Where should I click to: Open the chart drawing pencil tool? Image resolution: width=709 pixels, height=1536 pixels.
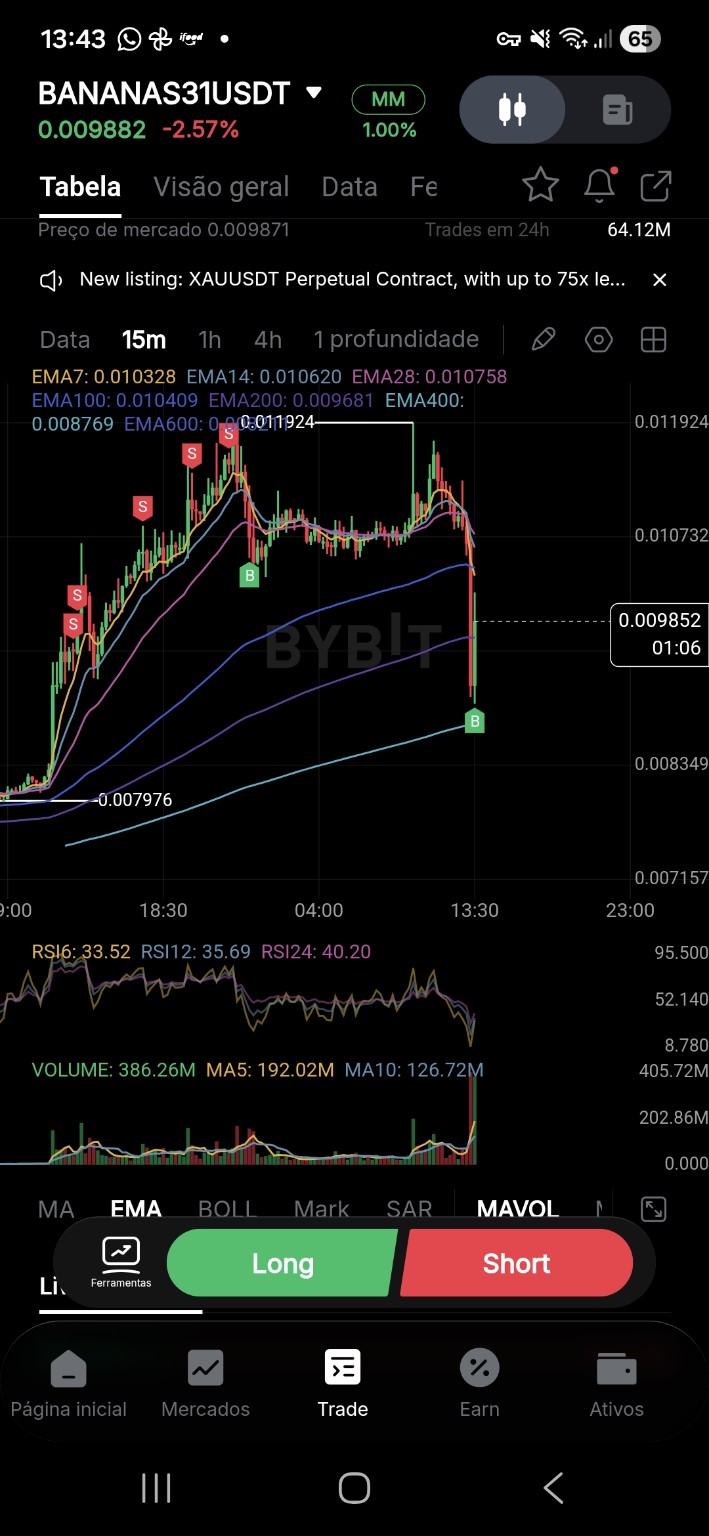coord(543,340)
